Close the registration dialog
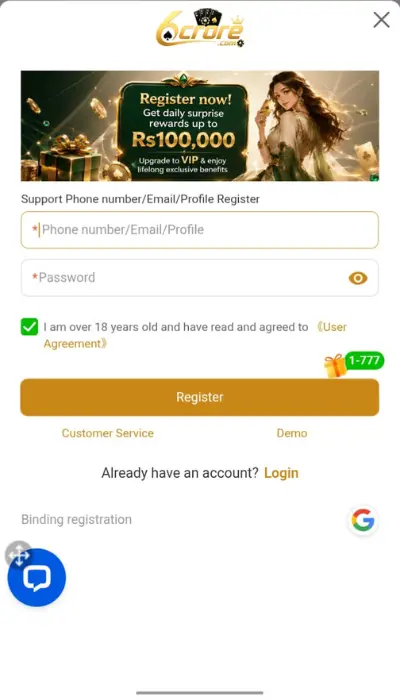 pyautogui.click(x=381, y=20)
